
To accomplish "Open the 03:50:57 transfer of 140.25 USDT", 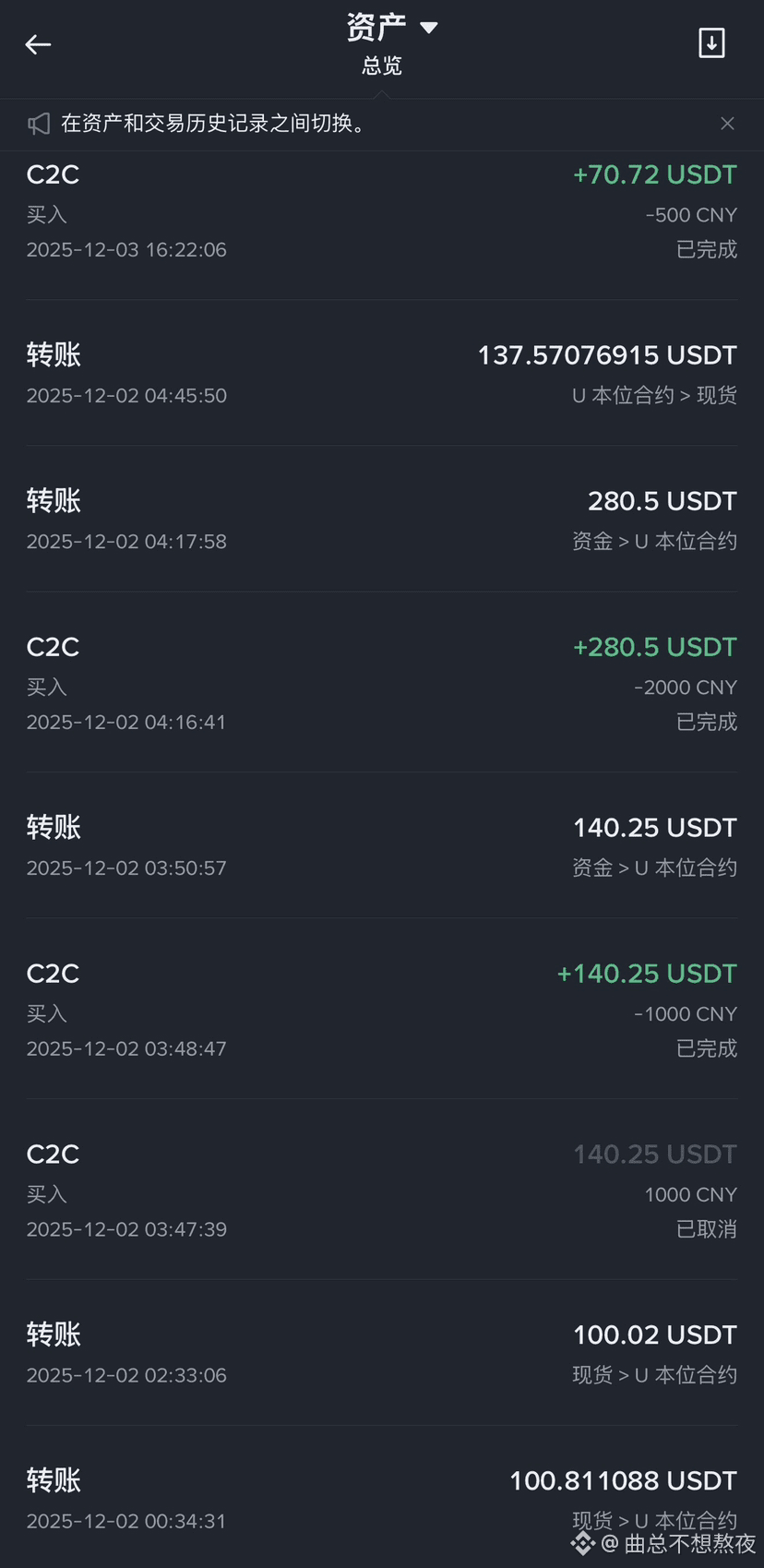I will [381, 846].
